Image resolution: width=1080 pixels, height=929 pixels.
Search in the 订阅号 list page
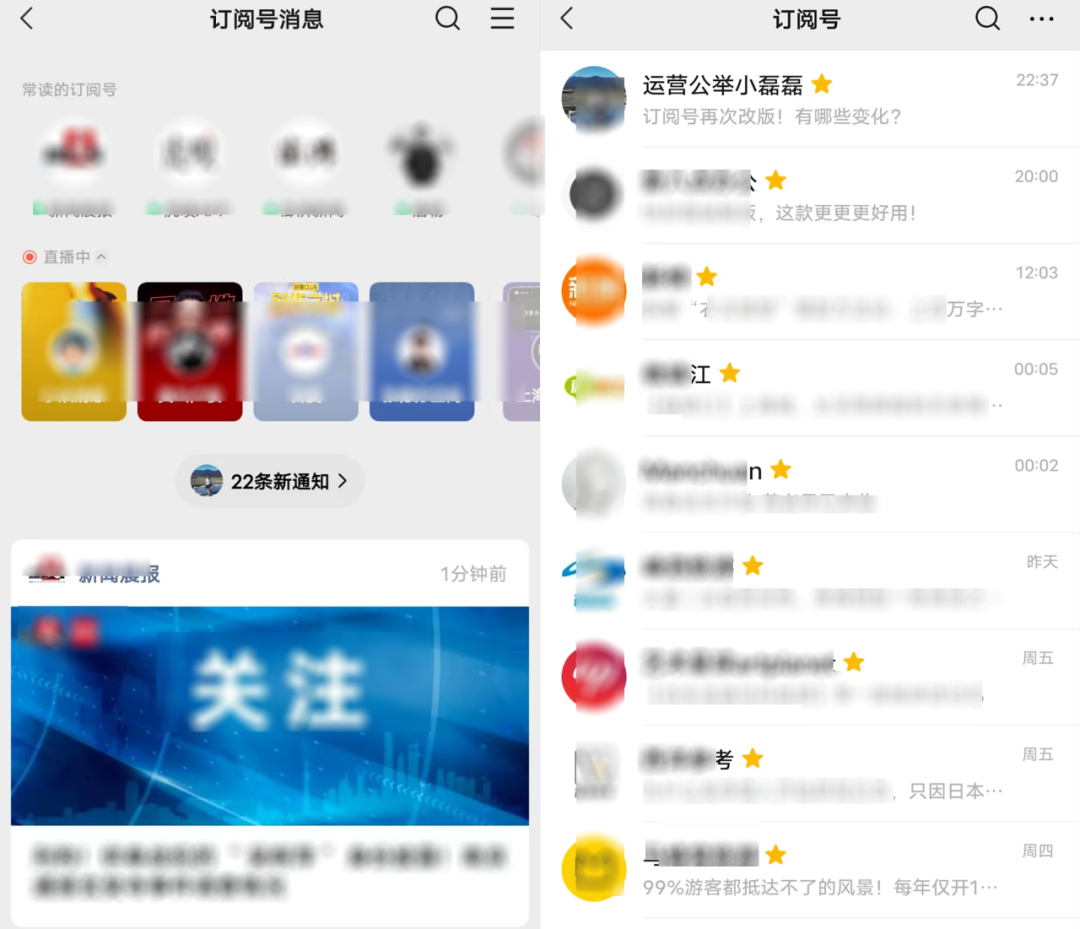pos(987,18)
